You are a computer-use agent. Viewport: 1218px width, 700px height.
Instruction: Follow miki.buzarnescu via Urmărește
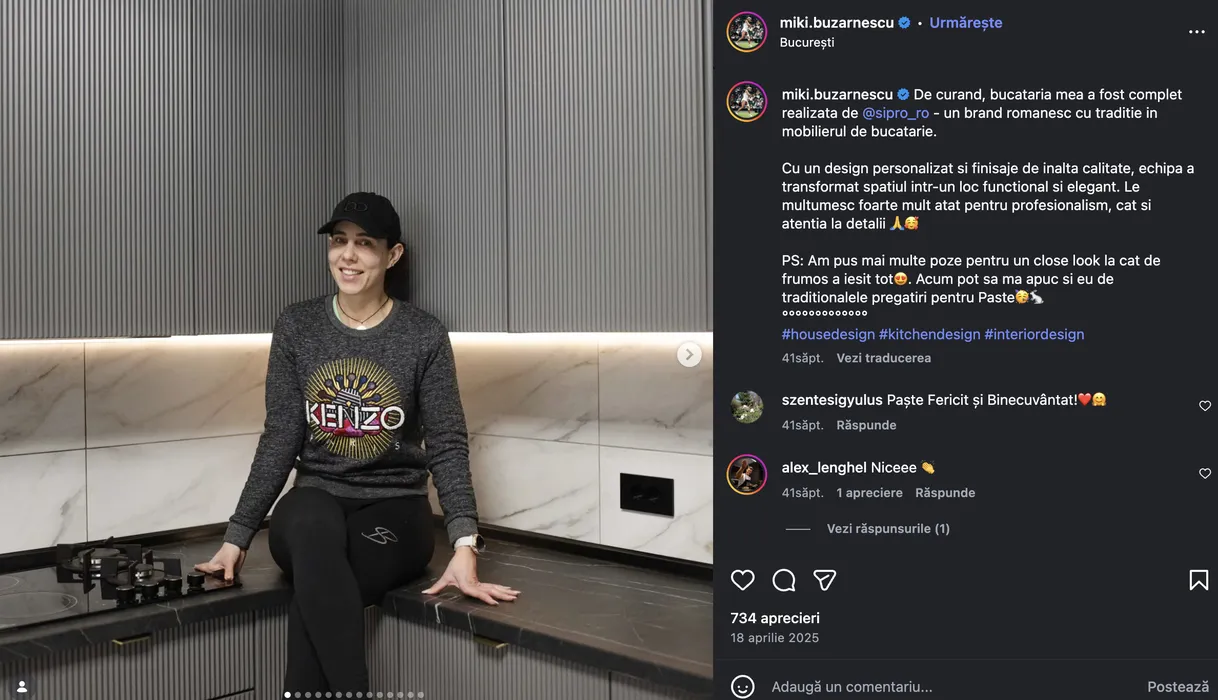(x=965, y=23)
